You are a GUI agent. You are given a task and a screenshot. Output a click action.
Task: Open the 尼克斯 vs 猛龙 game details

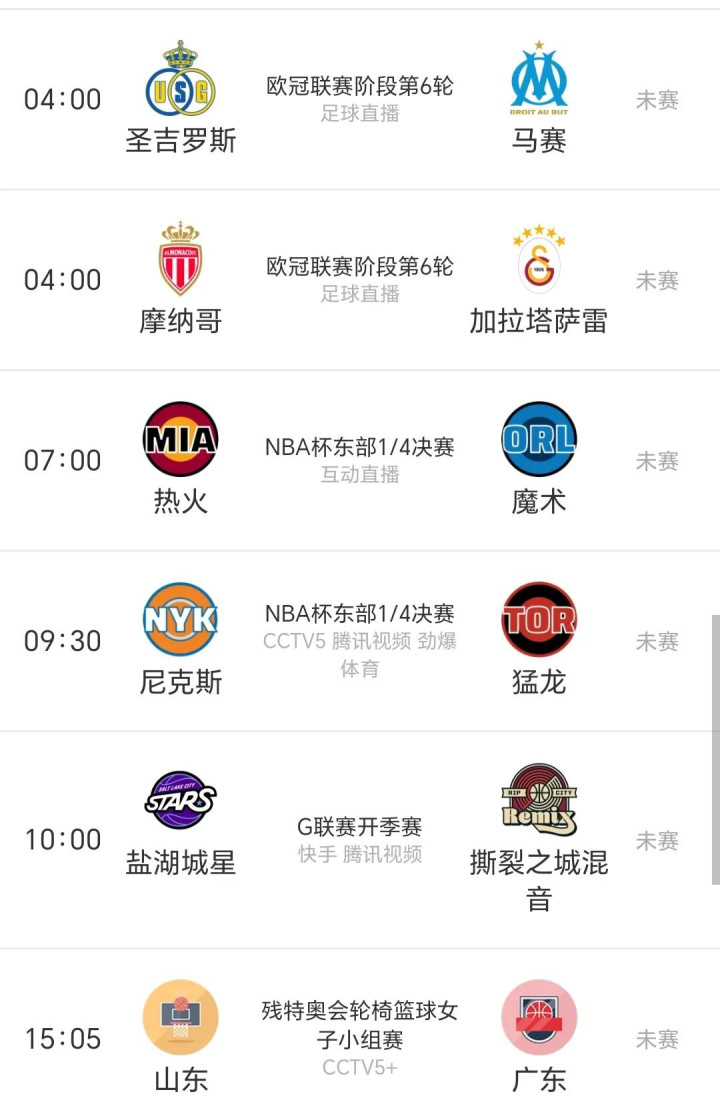click(x=359, y=640)
